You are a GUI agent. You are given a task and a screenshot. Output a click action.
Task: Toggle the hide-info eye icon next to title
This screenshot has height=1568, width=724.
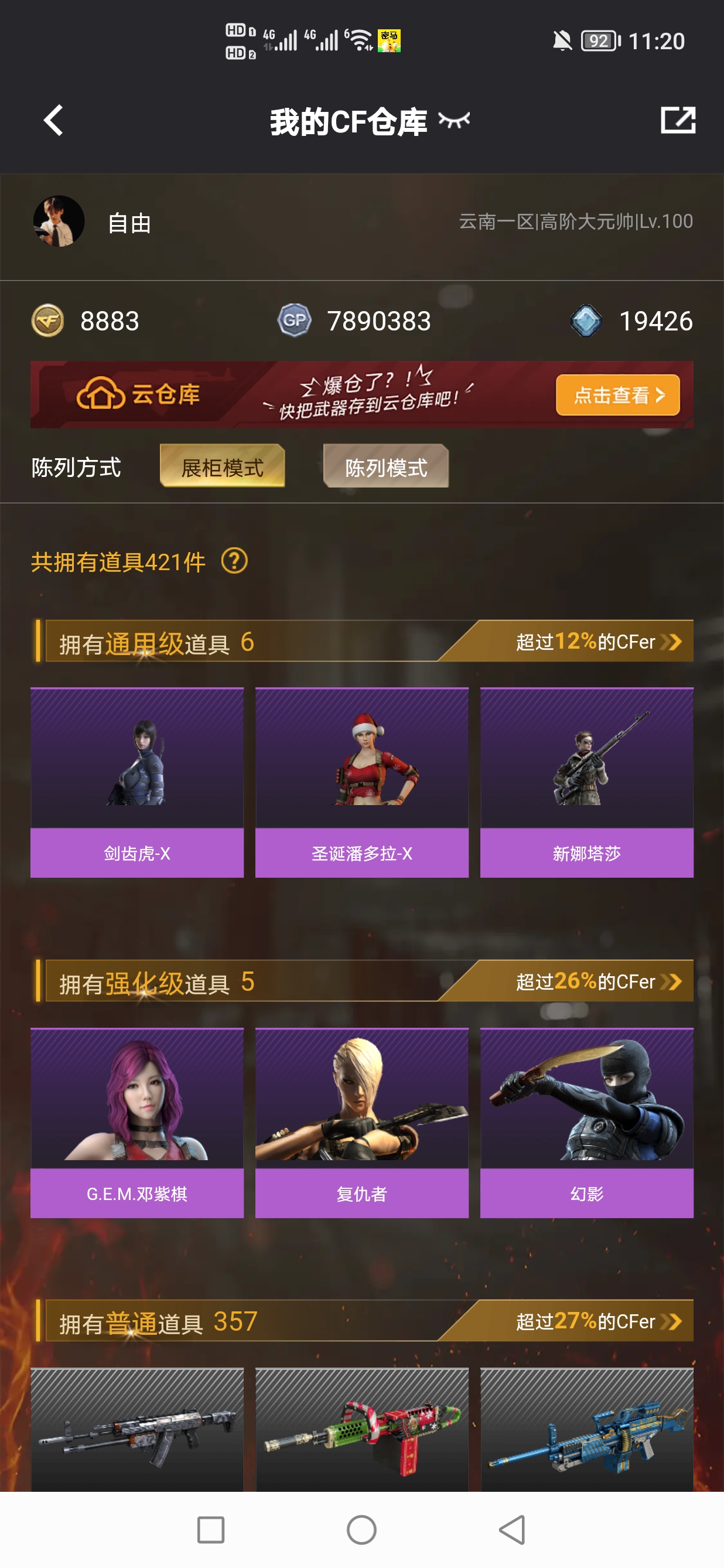[454, 120]
